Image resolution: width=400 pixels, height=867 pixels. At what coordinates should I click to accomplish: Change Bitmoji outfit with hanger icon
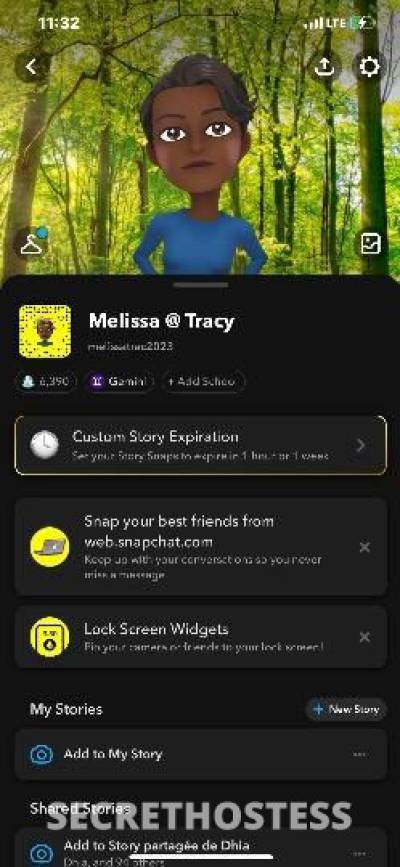[31, 243]
